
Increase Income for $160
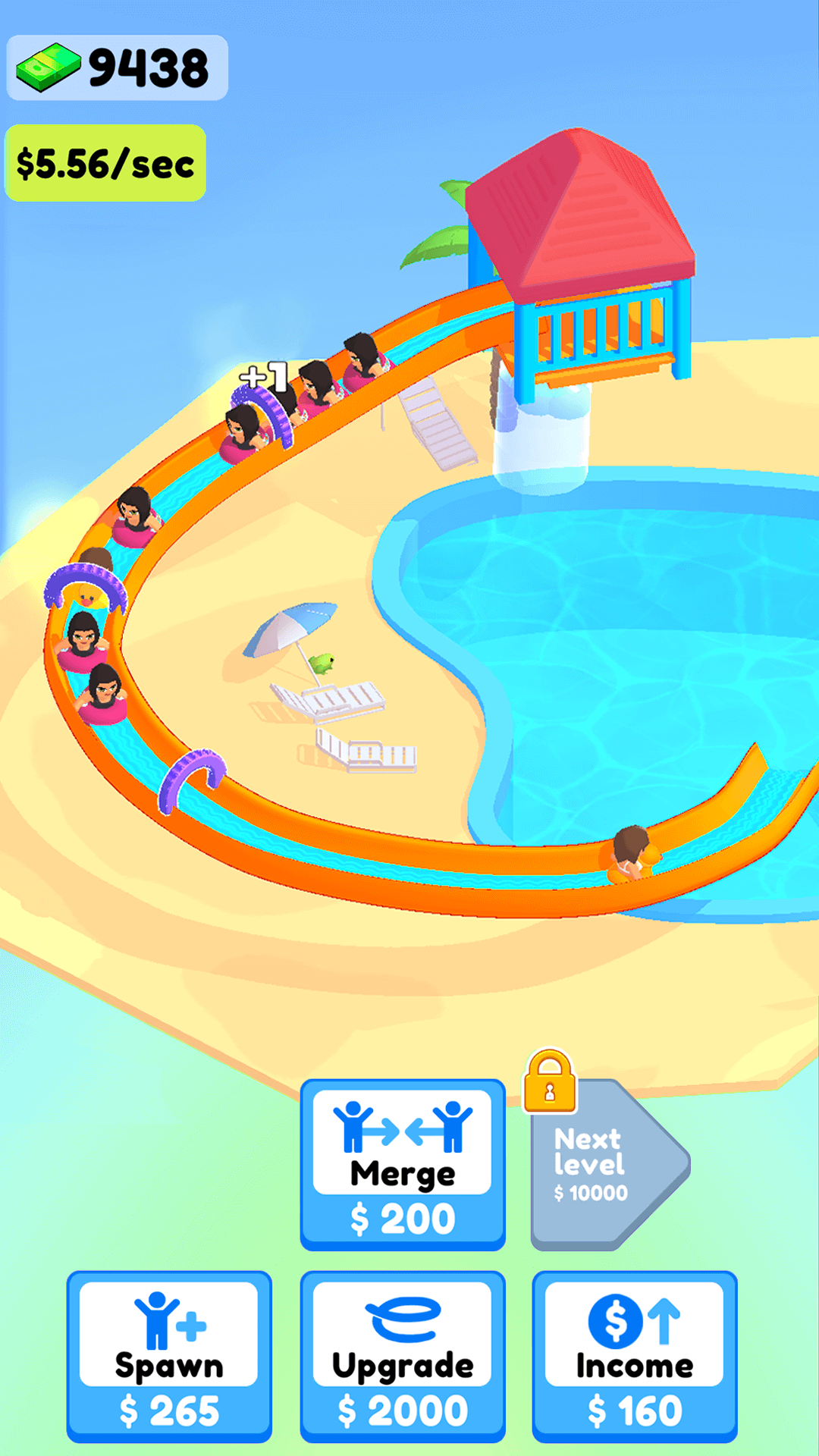(x=635, y=1356)
